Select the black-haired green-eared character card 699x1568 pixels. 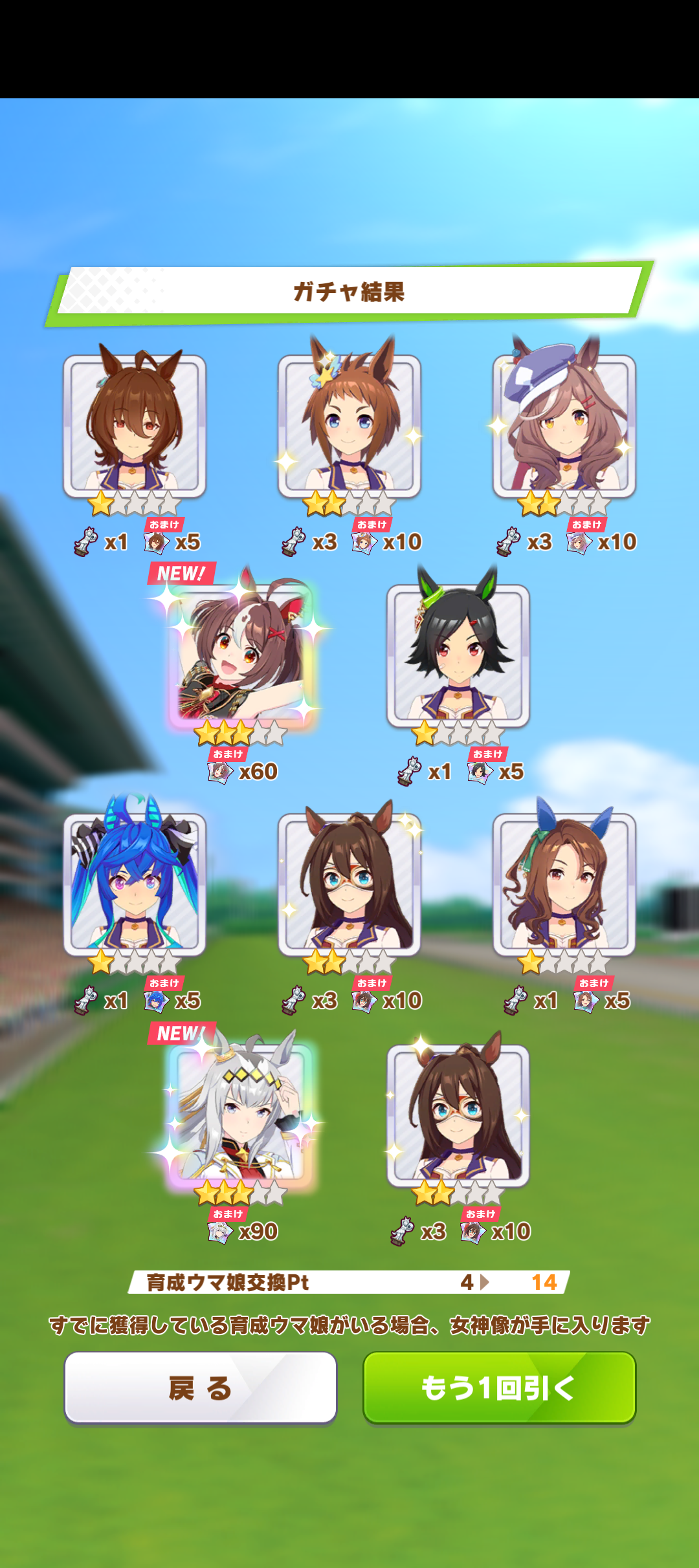point(458,655)
